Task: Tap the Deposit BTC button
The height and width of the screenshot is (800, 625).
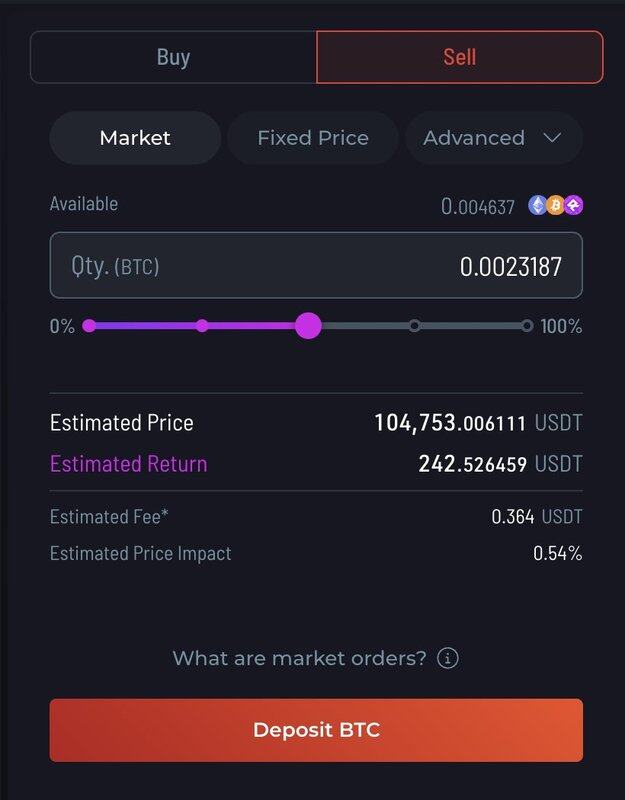Action: coord(316,730)
